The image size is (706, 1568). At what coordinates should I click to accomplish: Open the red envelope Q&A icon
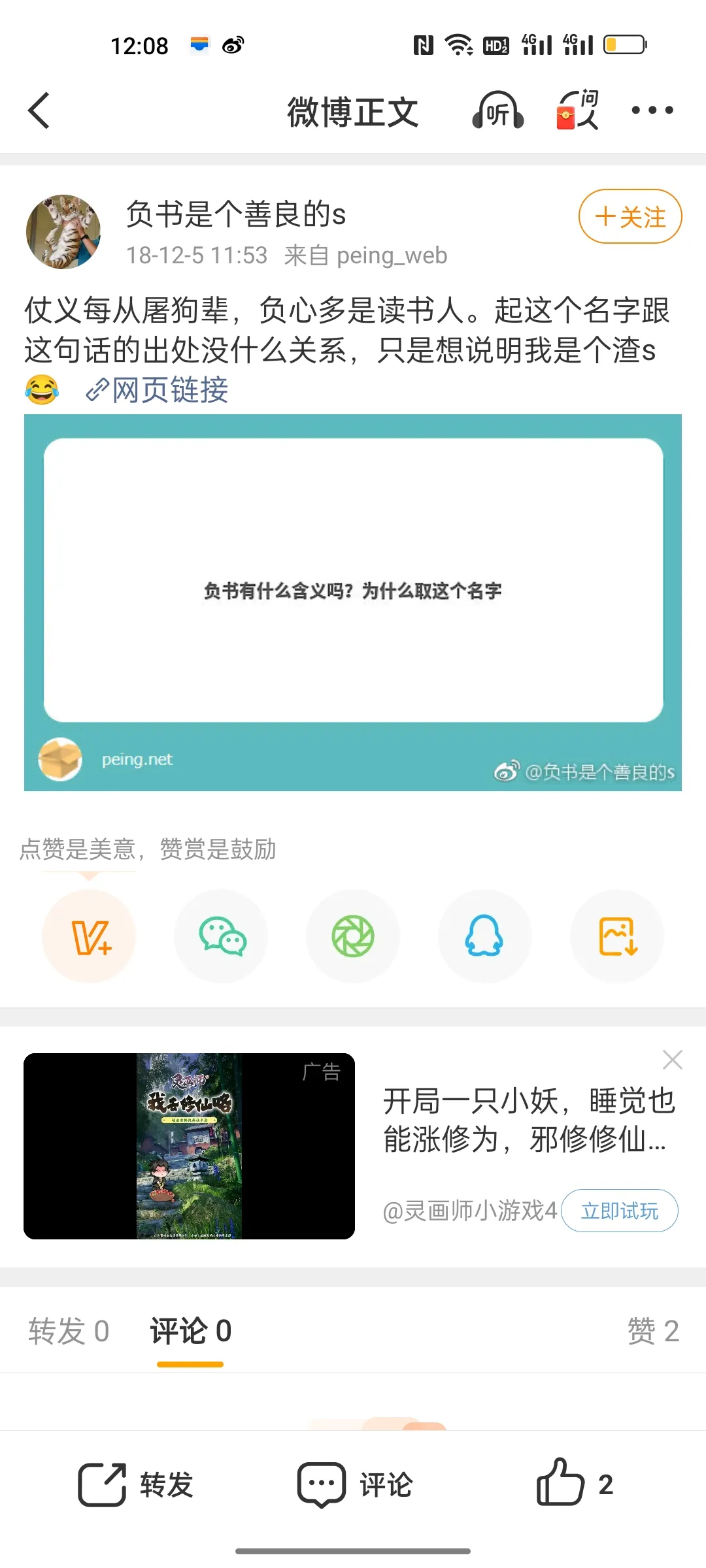(x=577, y=110)
